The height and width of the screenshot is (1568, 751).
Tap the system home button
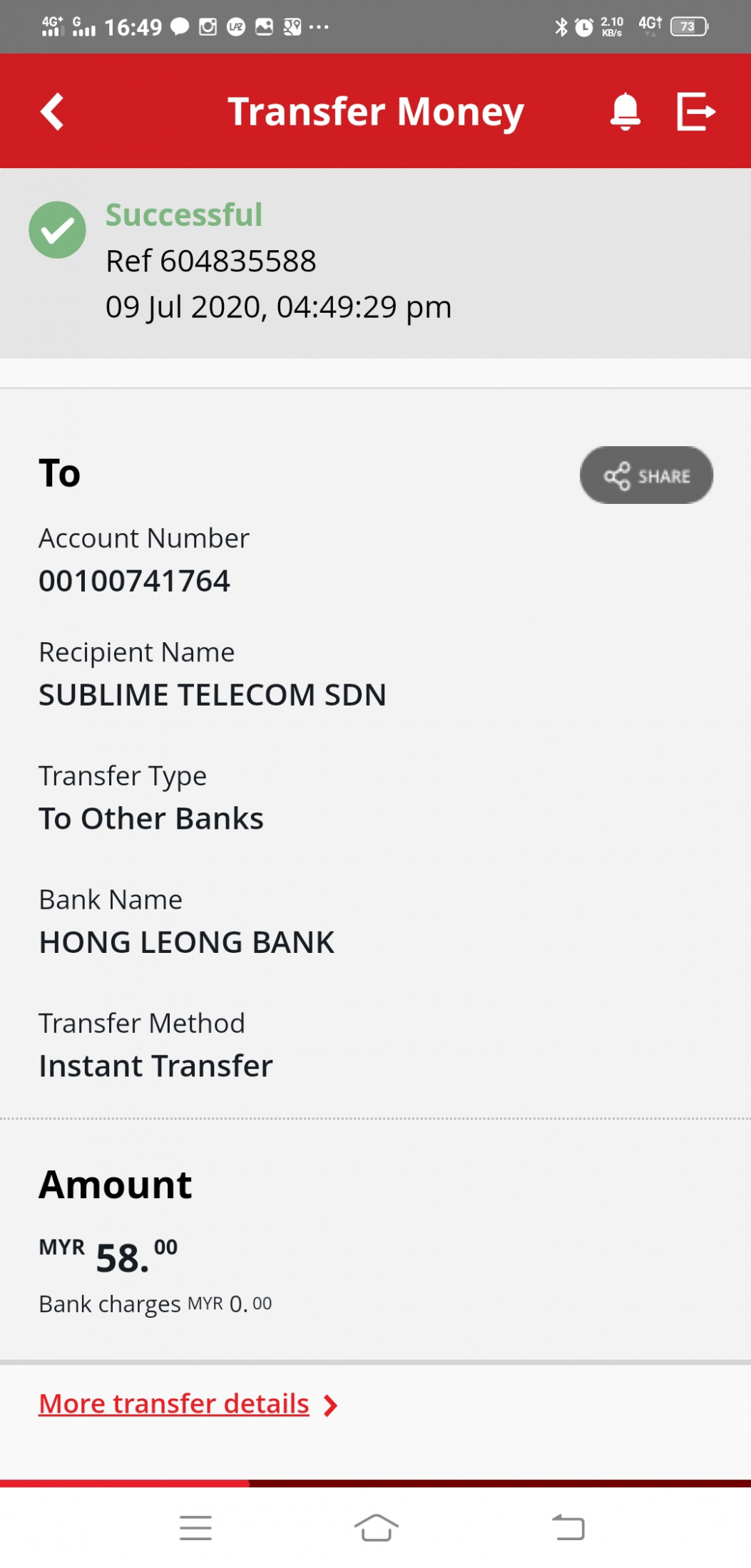coord(376,1527)
